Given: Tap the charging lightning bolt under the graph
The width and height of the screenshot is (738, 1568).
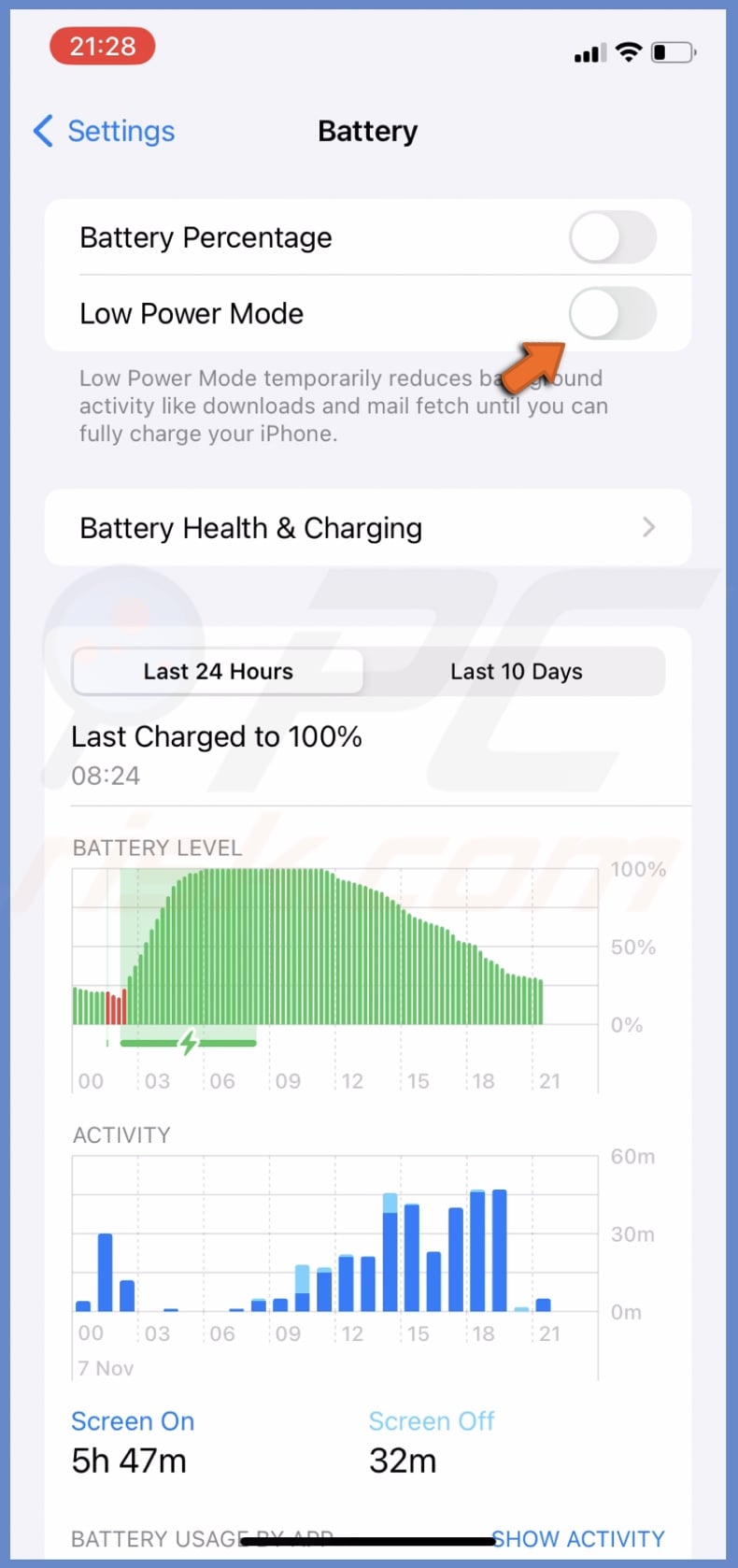Looking at the screenshot, I should tap(189, 1044).
